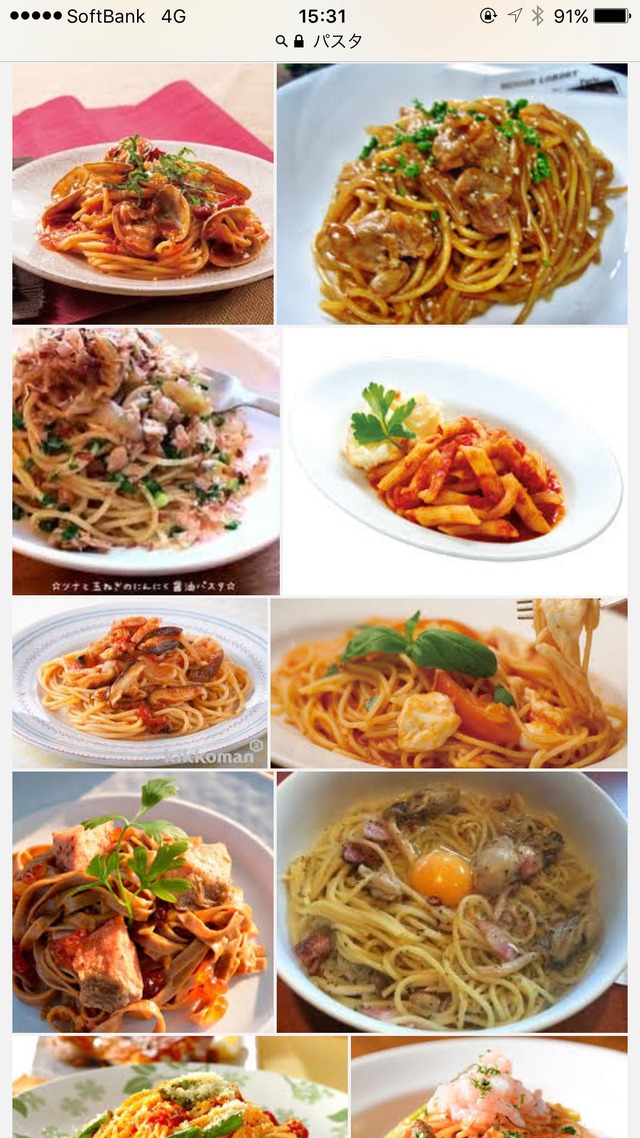View the basil-topped tomato spaghetti image
The image size is (640, 1138).
pyautogui.click(x=449, y=683)
